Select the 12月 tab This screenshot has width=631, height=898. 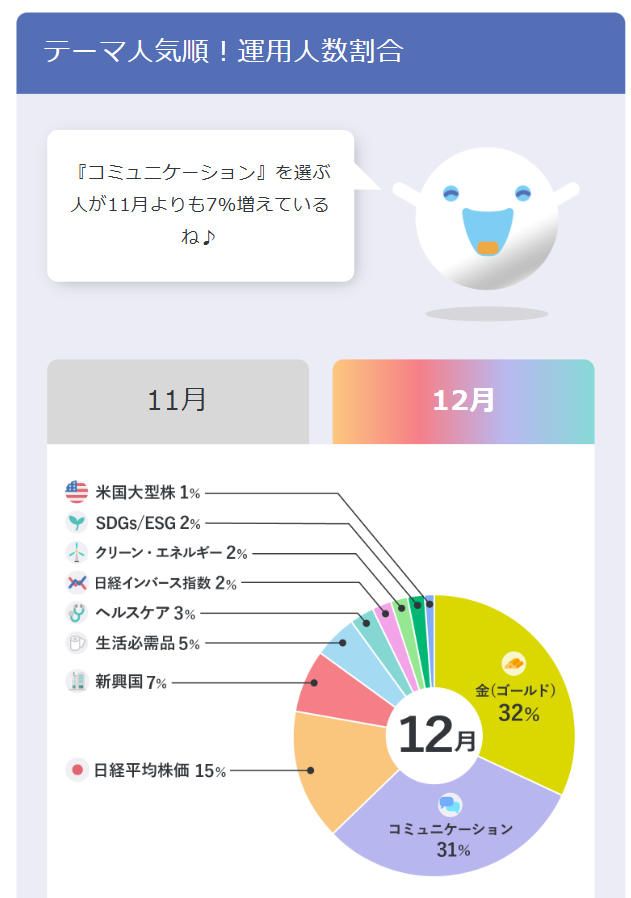coord(463,401)
